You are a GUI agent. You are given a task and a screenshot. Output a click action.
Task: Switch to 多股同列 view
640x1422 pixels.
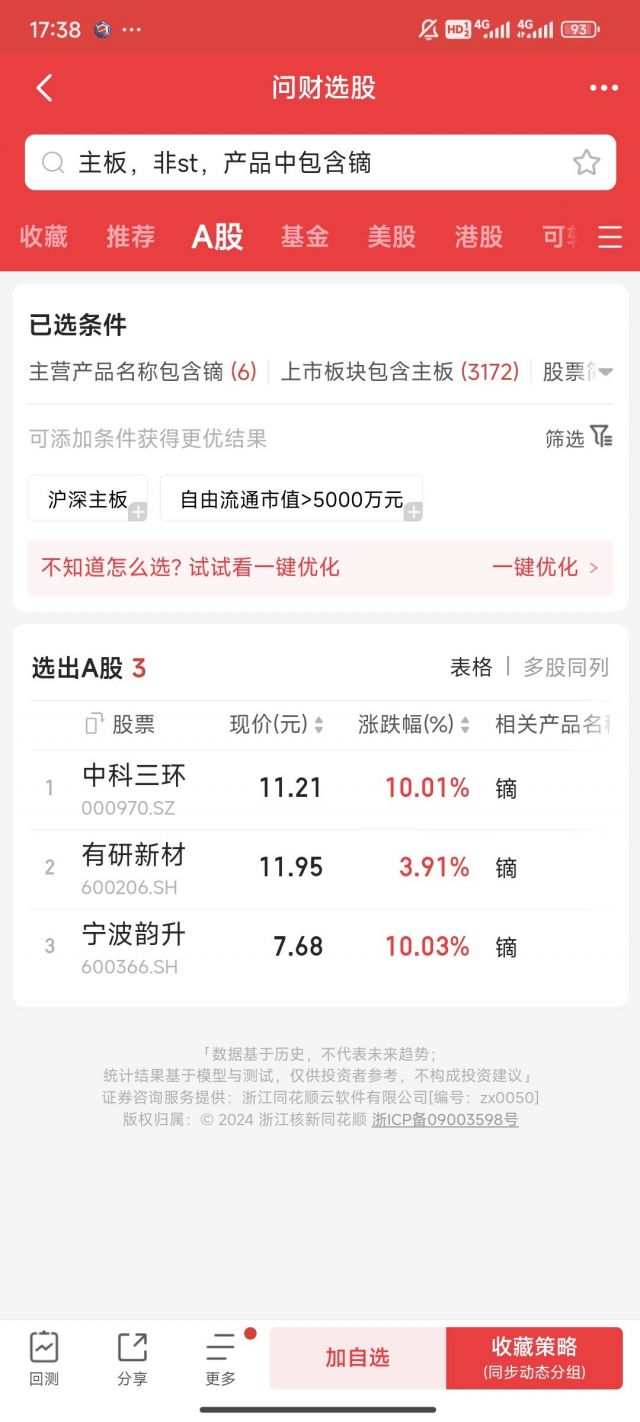pyautogui.click(x=566, y=667)
